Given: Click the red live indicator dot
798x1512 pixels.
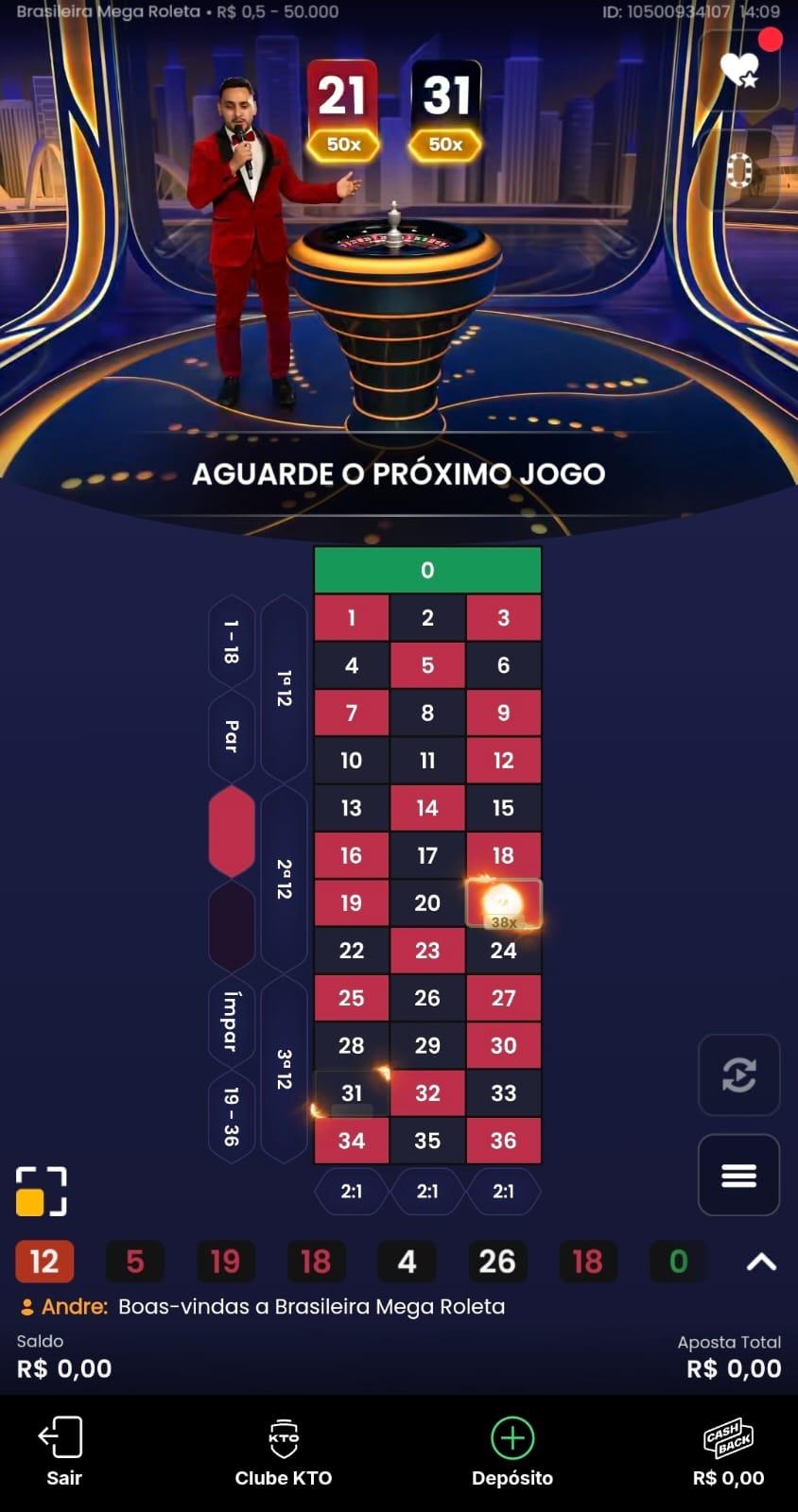Looking at the screenshot, I should (x=772, y=41).
